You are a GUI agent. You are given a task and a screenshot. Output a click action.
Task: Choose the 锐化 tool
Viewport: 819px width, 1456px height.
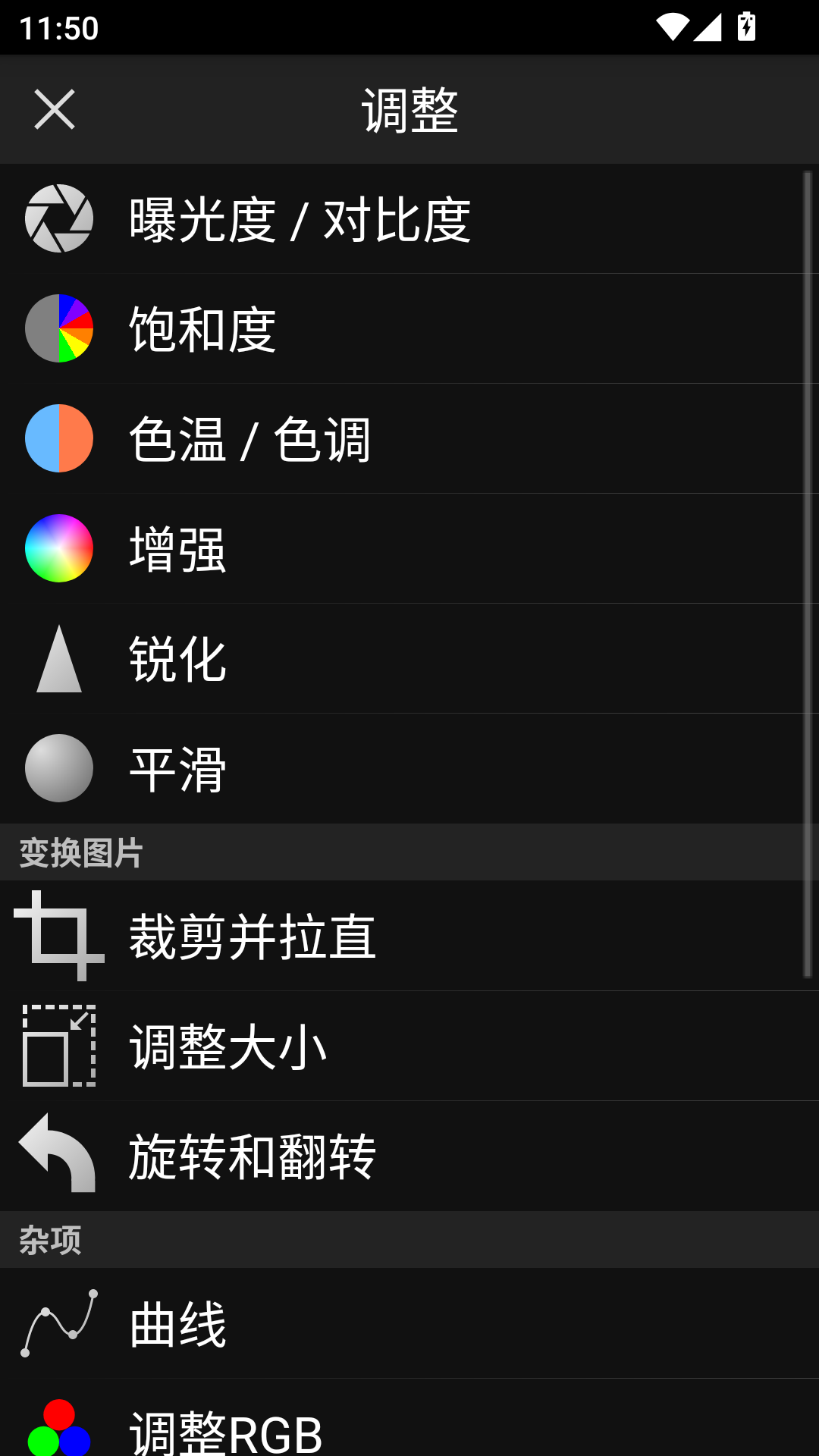(409, 658)
